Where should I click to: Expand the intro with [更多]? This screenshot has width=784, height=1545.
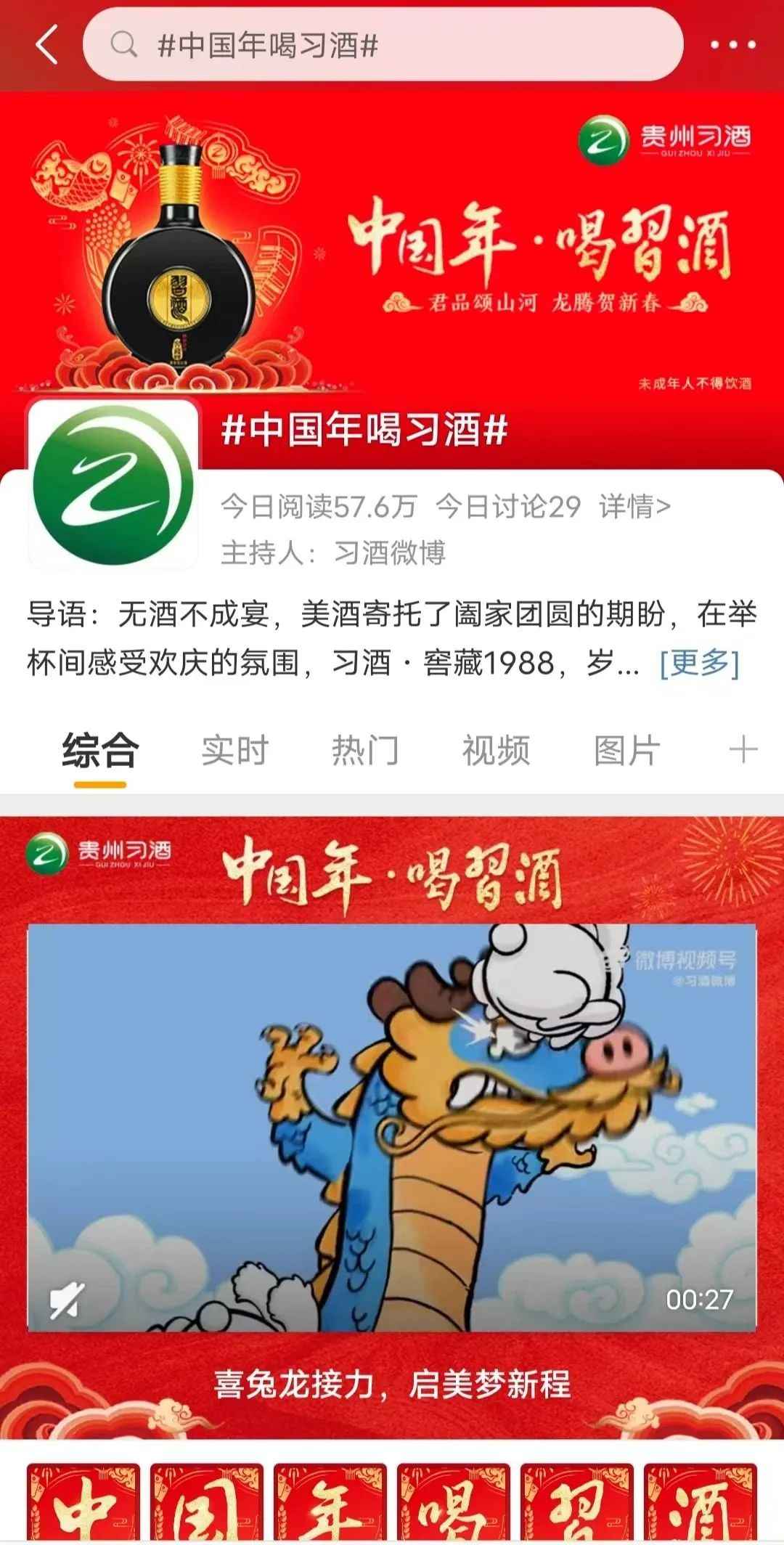click(699, 662)
